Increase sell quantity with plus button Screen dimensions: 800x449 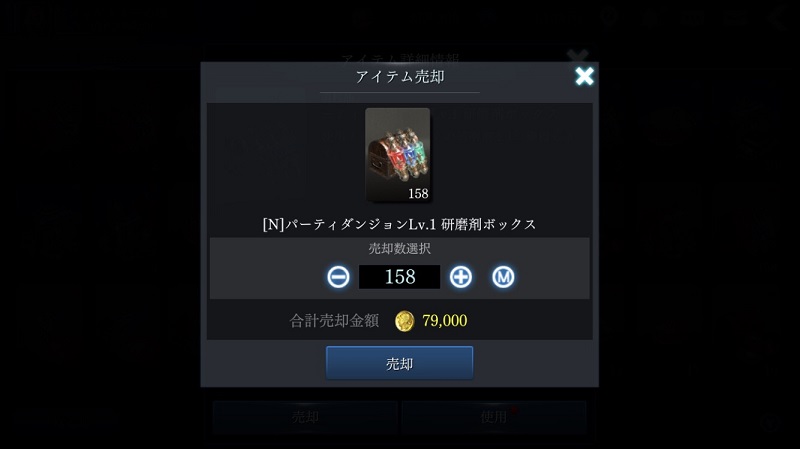[460, 277]
